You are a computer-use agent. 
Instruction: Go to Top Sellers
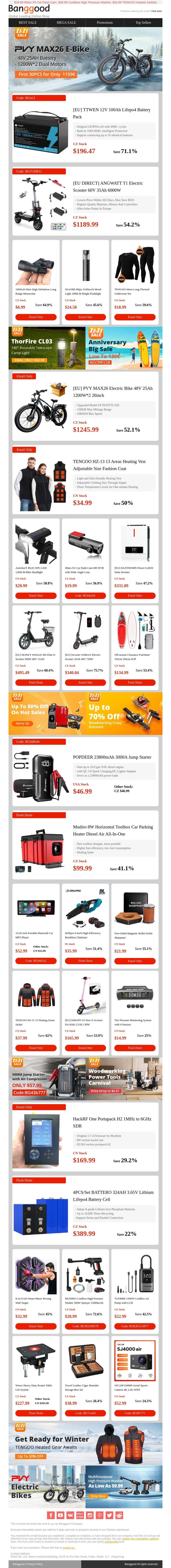(x=143, y=23)
